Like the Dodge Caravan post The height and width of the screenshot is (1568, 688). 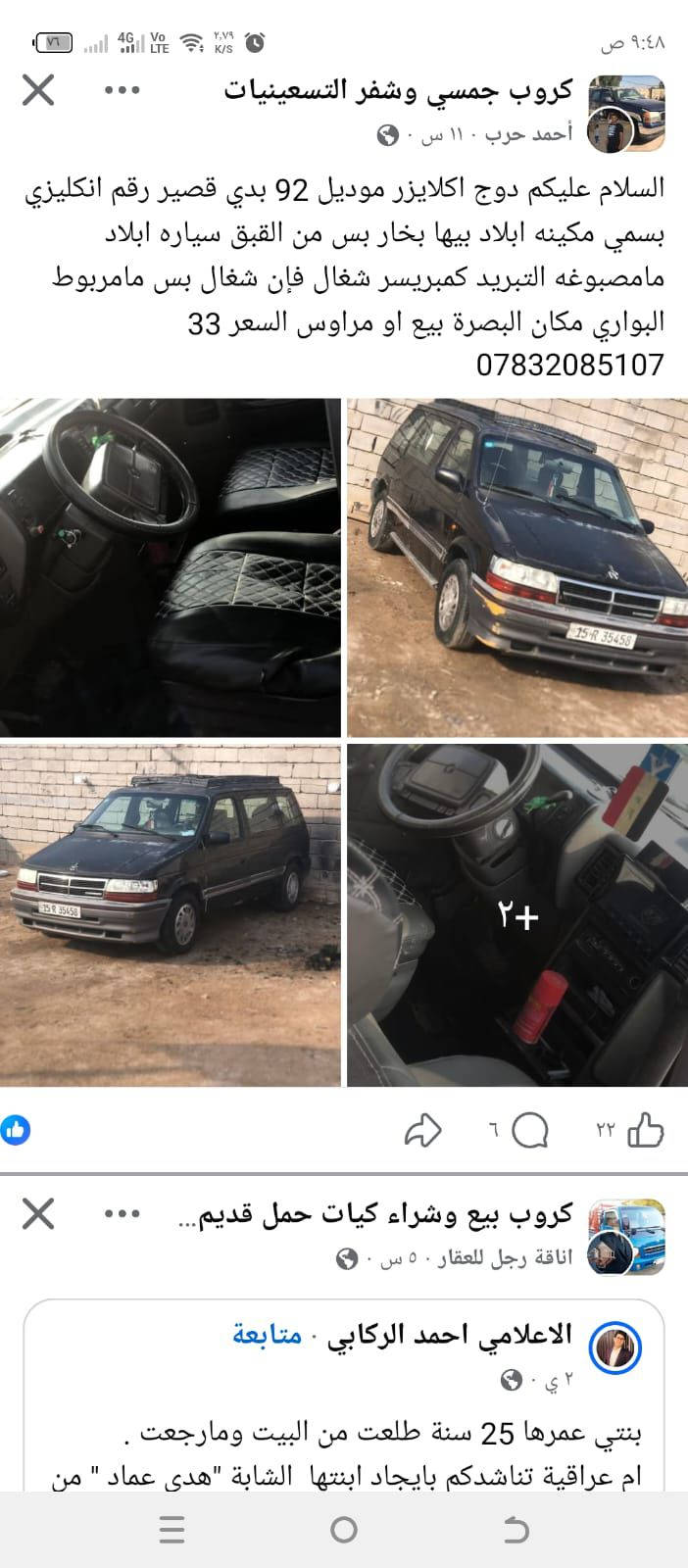tap(645, 1131)
